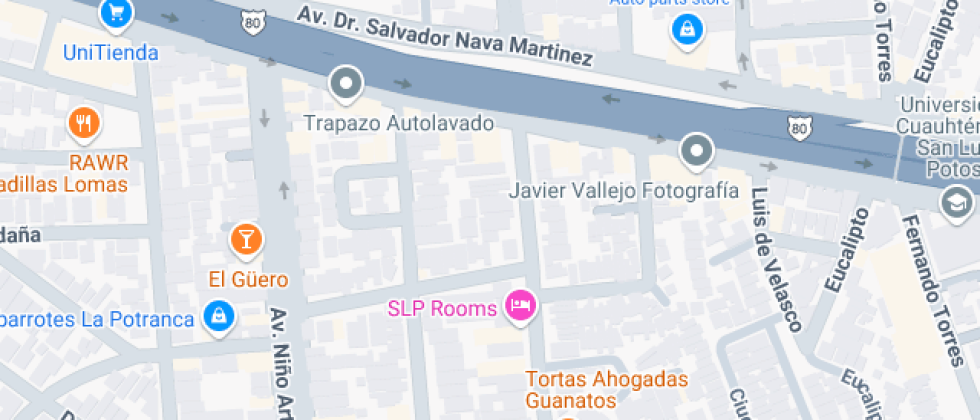Screen dimensions: 980x420
Task: View the SLP Rooms hotel pin
Action: click(520, 306)
